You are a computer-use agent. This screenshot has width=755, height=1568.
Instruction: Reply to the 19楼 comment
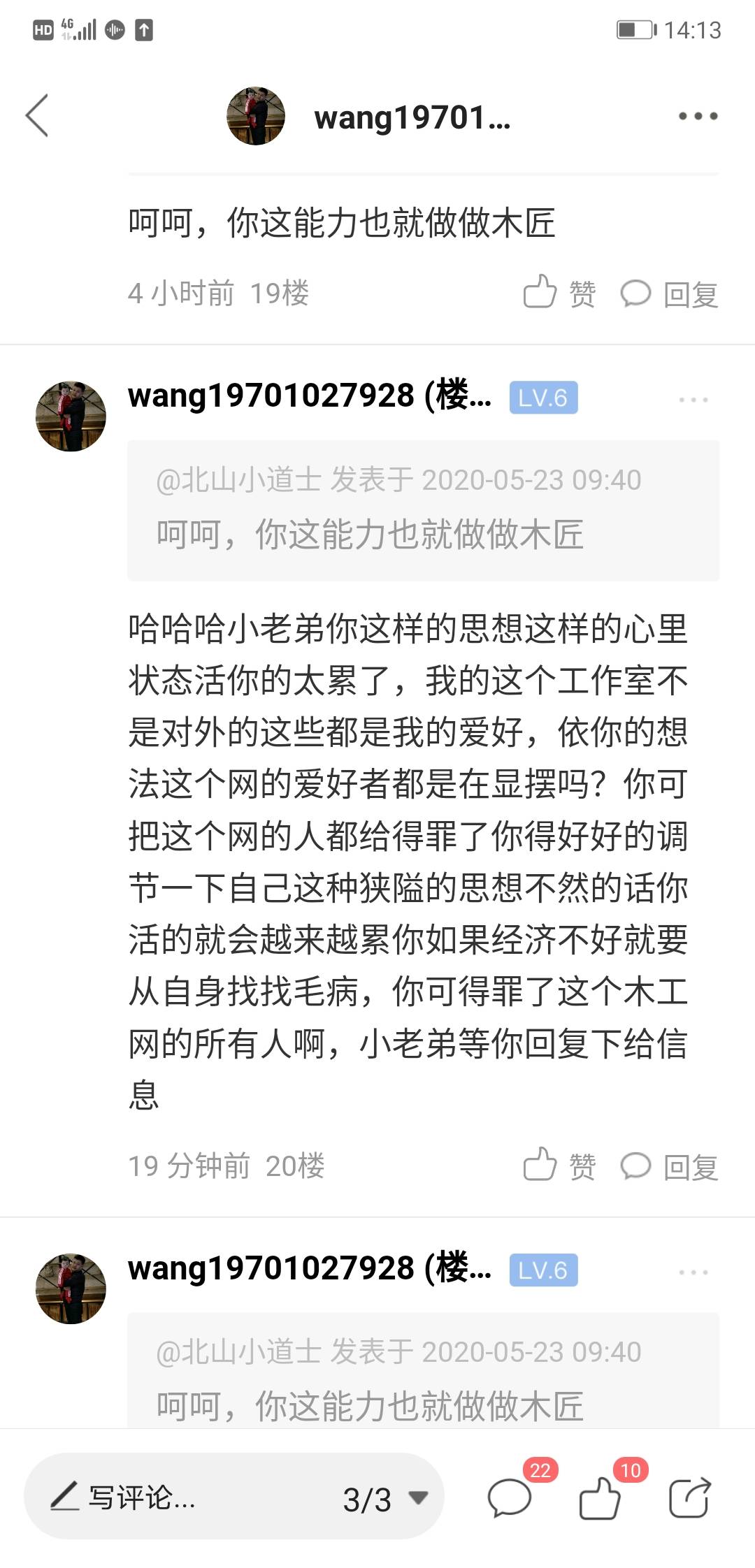coord(670,294)
